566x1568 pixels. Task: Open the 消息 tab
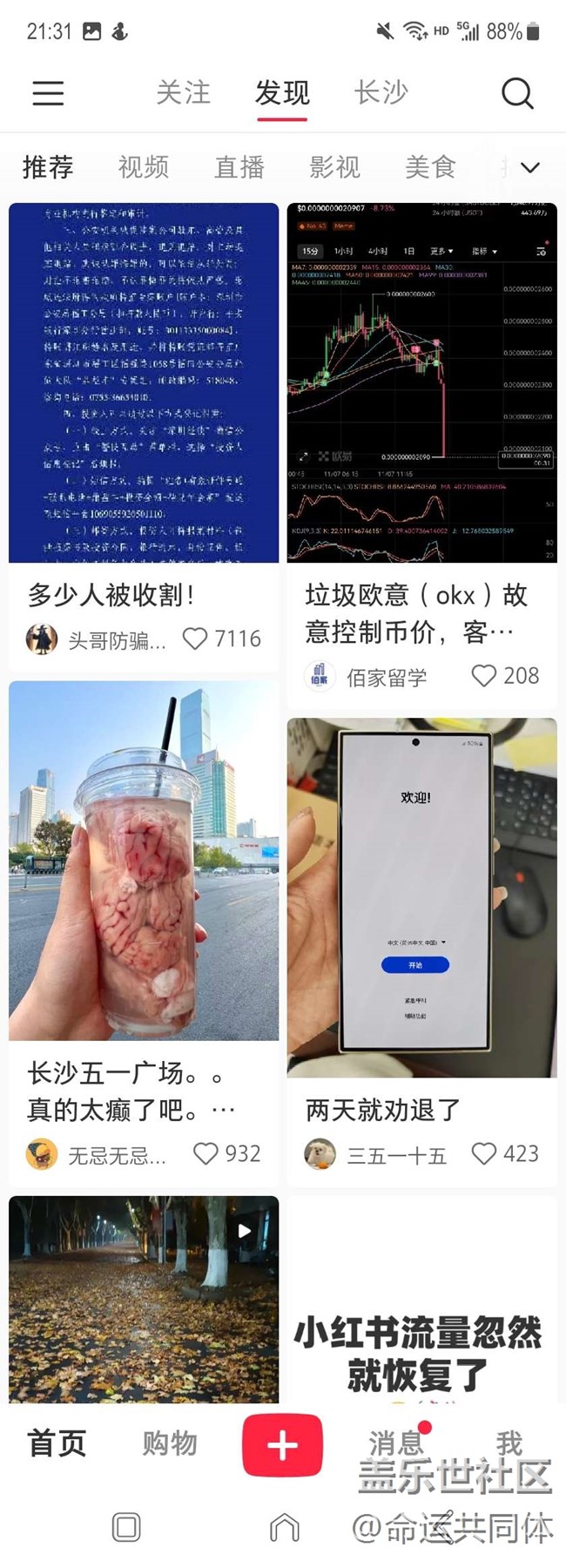click(x=396, y=1443)
